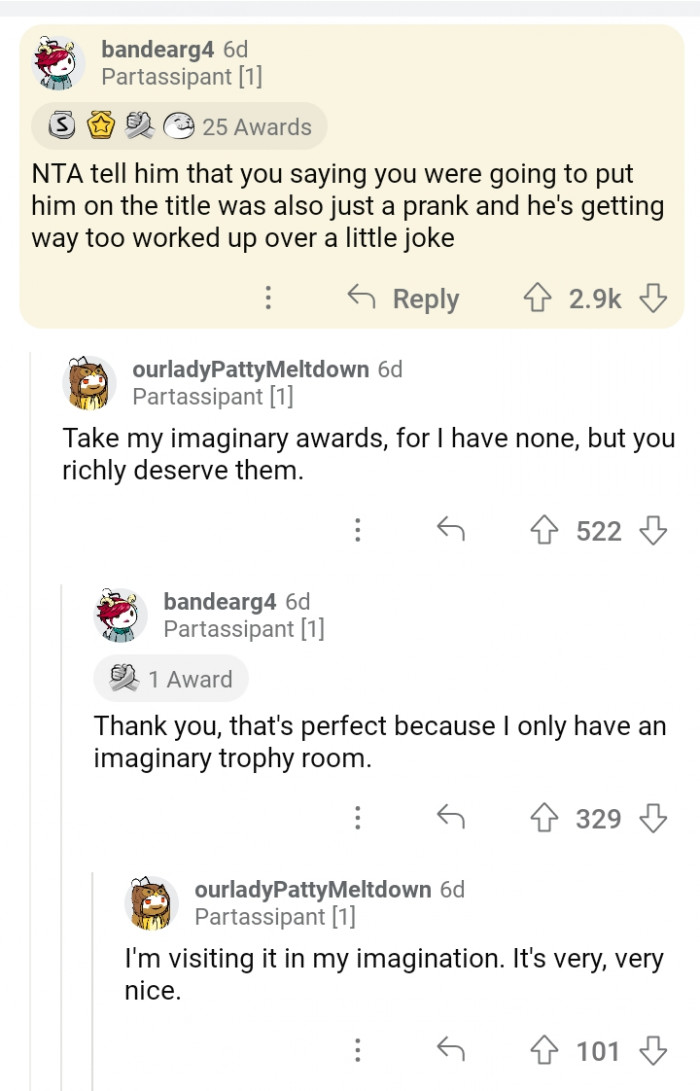Reply to bandearg4's NTA comment
700x1091 pixels.
tap(403, 298)
